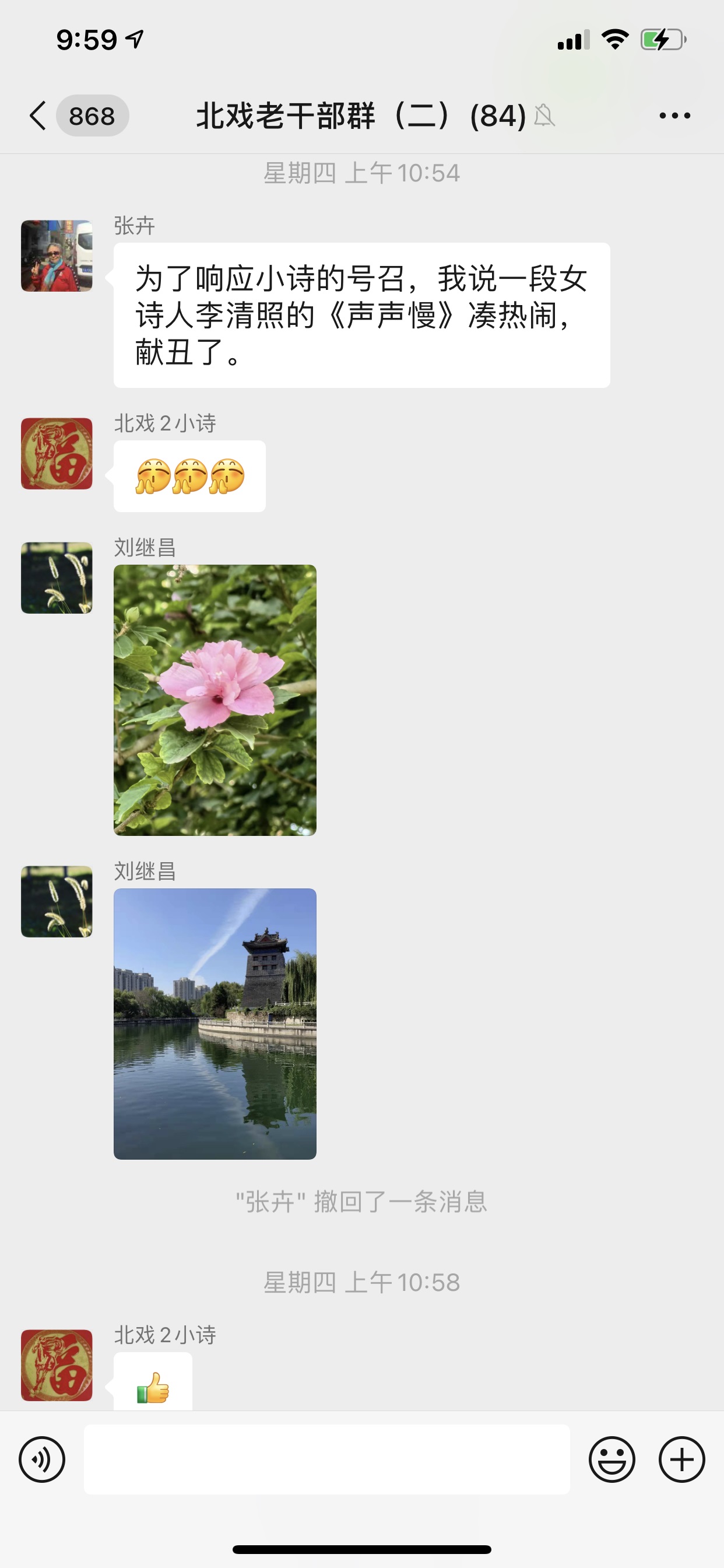The height and width of the screenshot is (1568, 724).
Task: Open 刘继昌's avatar beside the flower photo
Action: [x=57, y=577]
